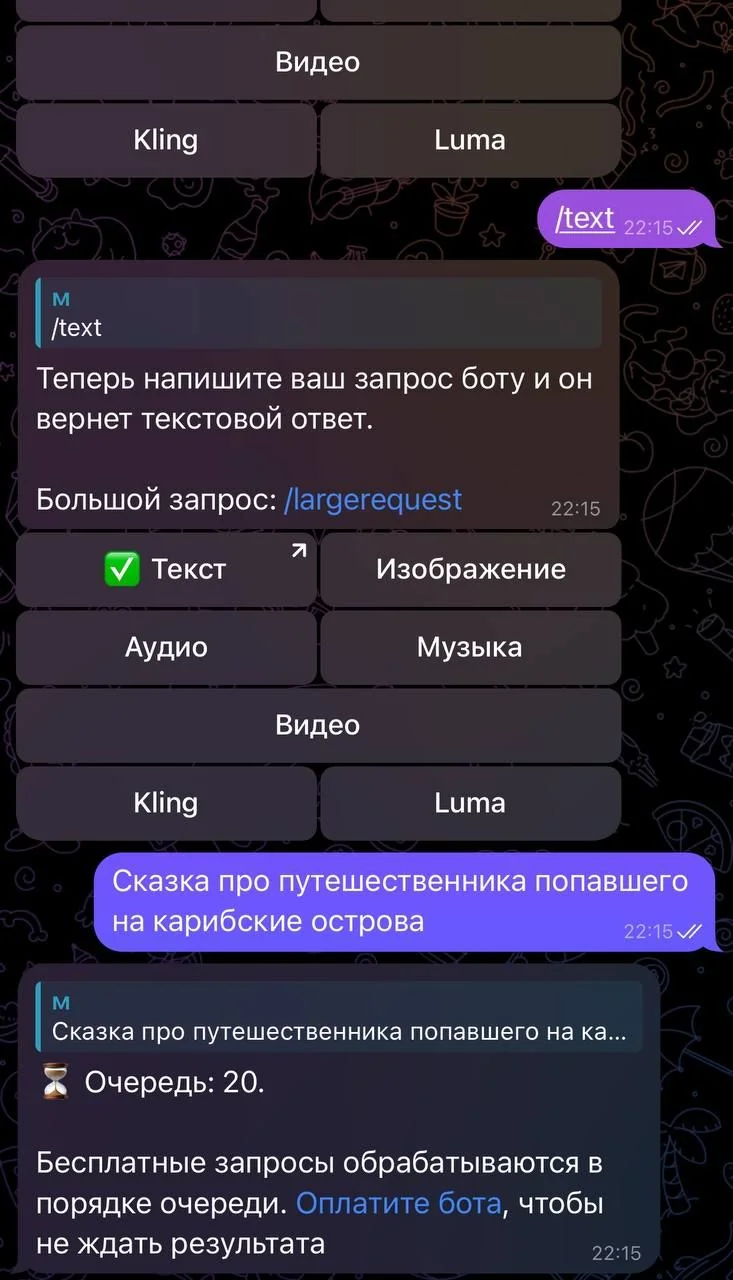Open the Оплатите бота link
This screenshot has width=733, height=1280.
398,1203
